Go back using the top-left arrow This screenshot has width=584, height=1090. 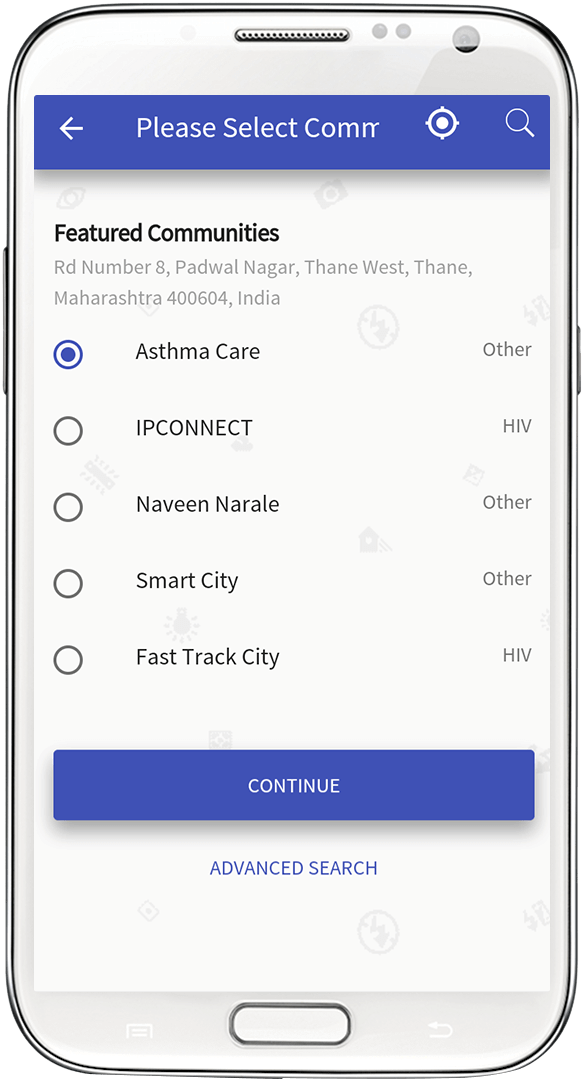coord(71,128)
